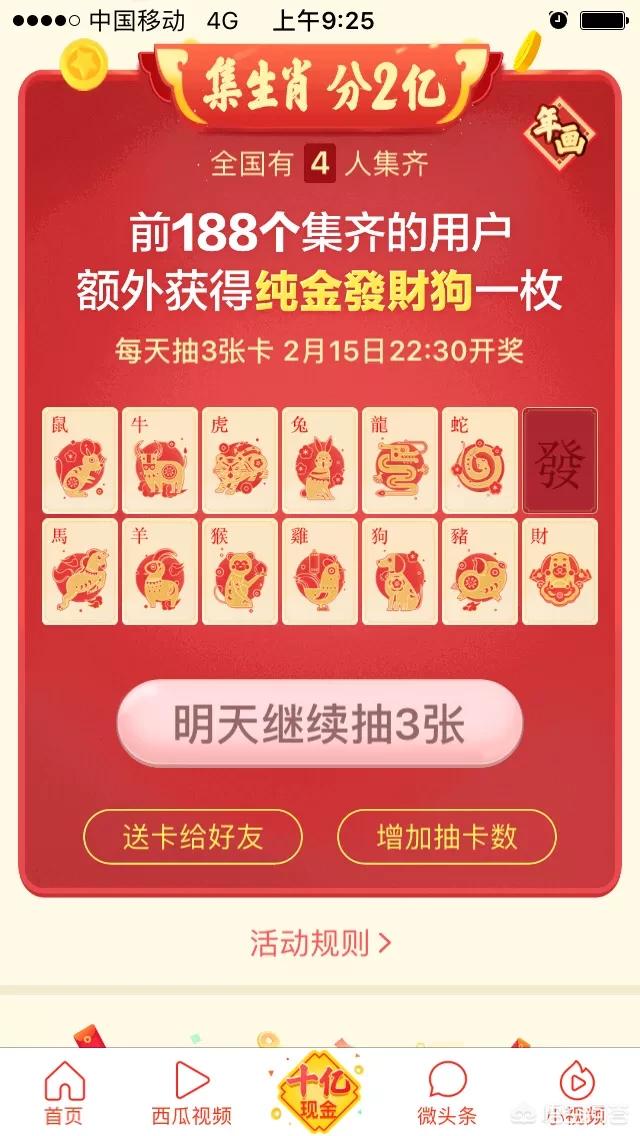Open the 活动规则 link
The height and width of the screenshot is (1136, 640).
320,942
